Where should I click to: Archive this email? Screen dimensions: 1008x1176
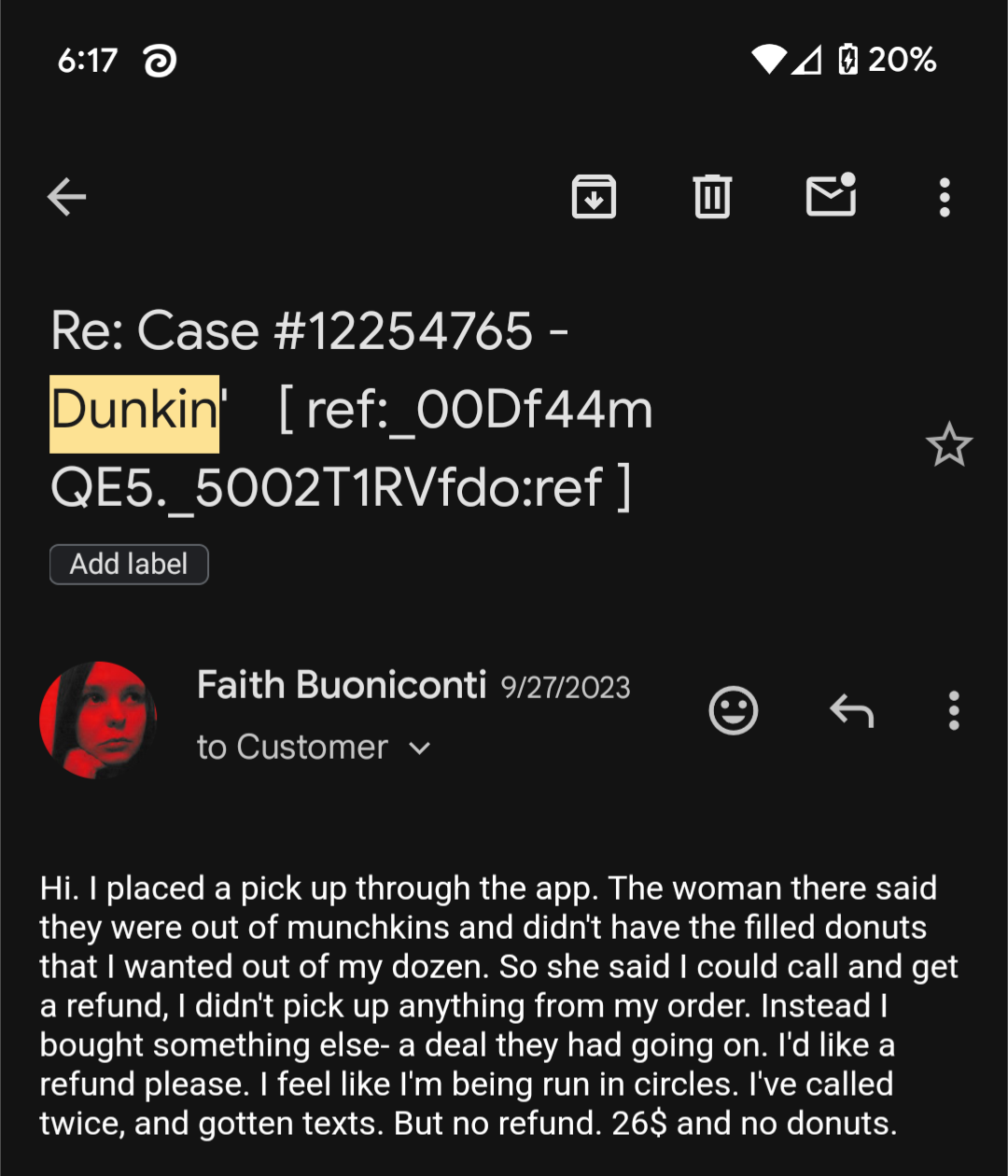tap(594, 197)
